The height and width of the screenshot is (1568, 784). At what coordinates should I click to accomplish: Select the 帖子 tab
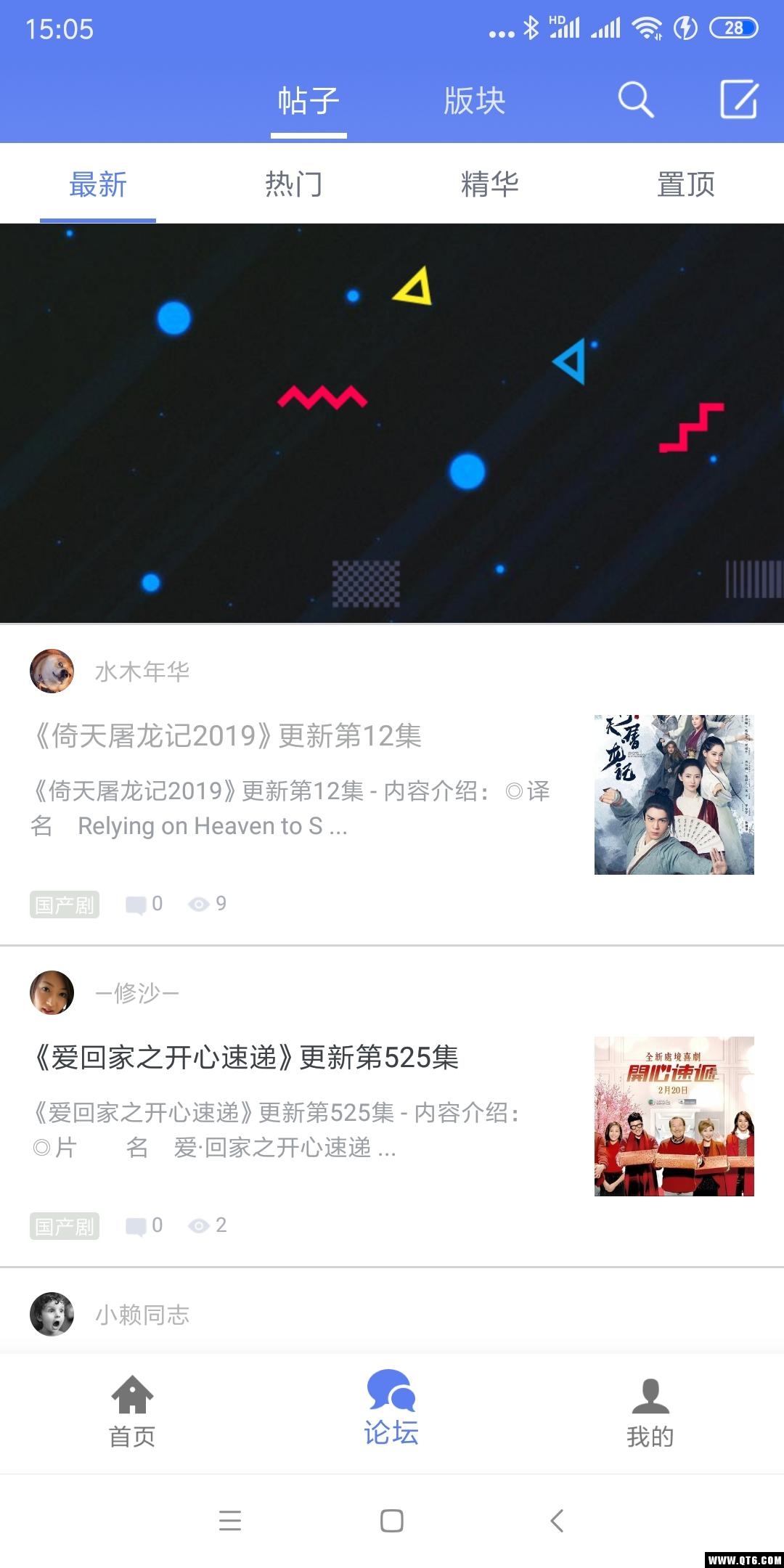point(309,101)
